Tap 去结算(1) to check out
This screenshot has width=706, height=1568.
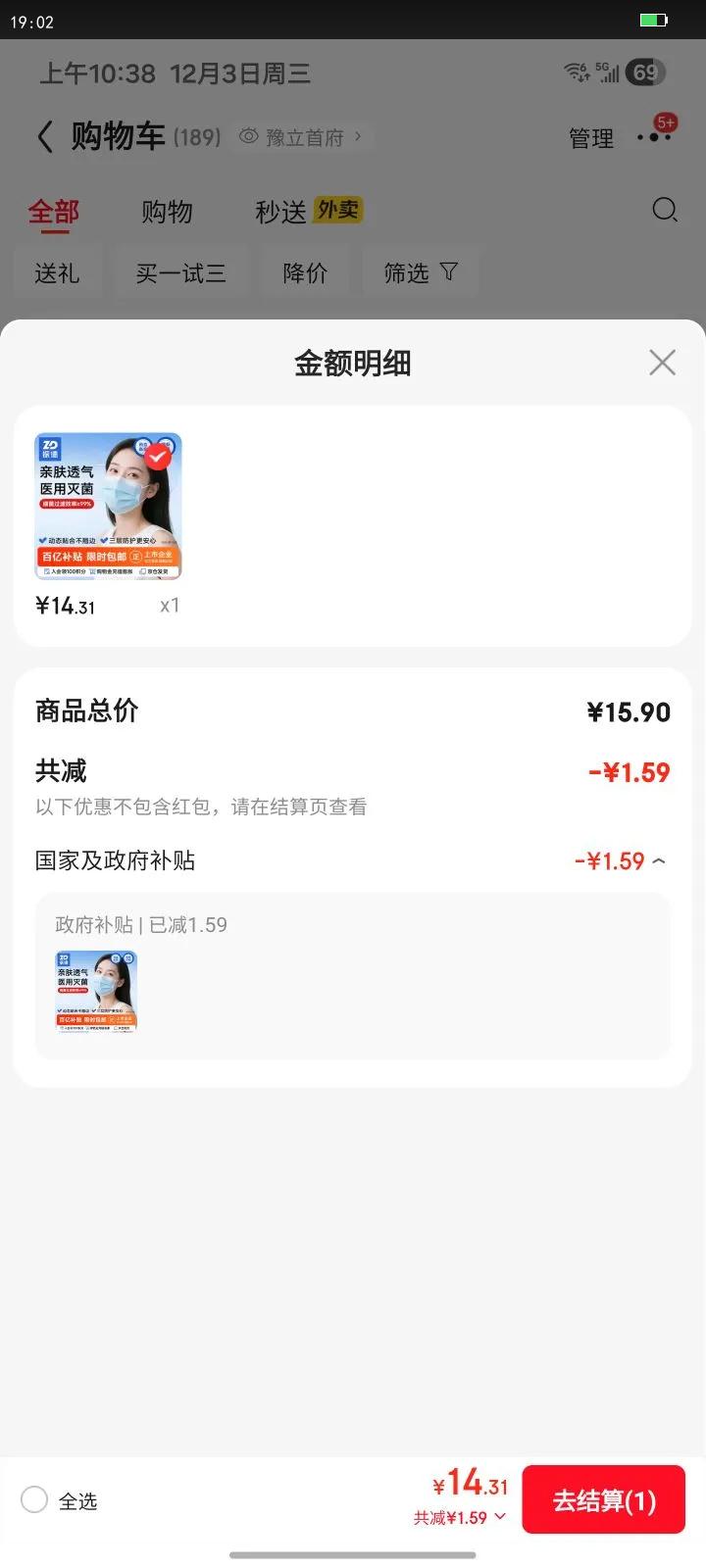603,1499
